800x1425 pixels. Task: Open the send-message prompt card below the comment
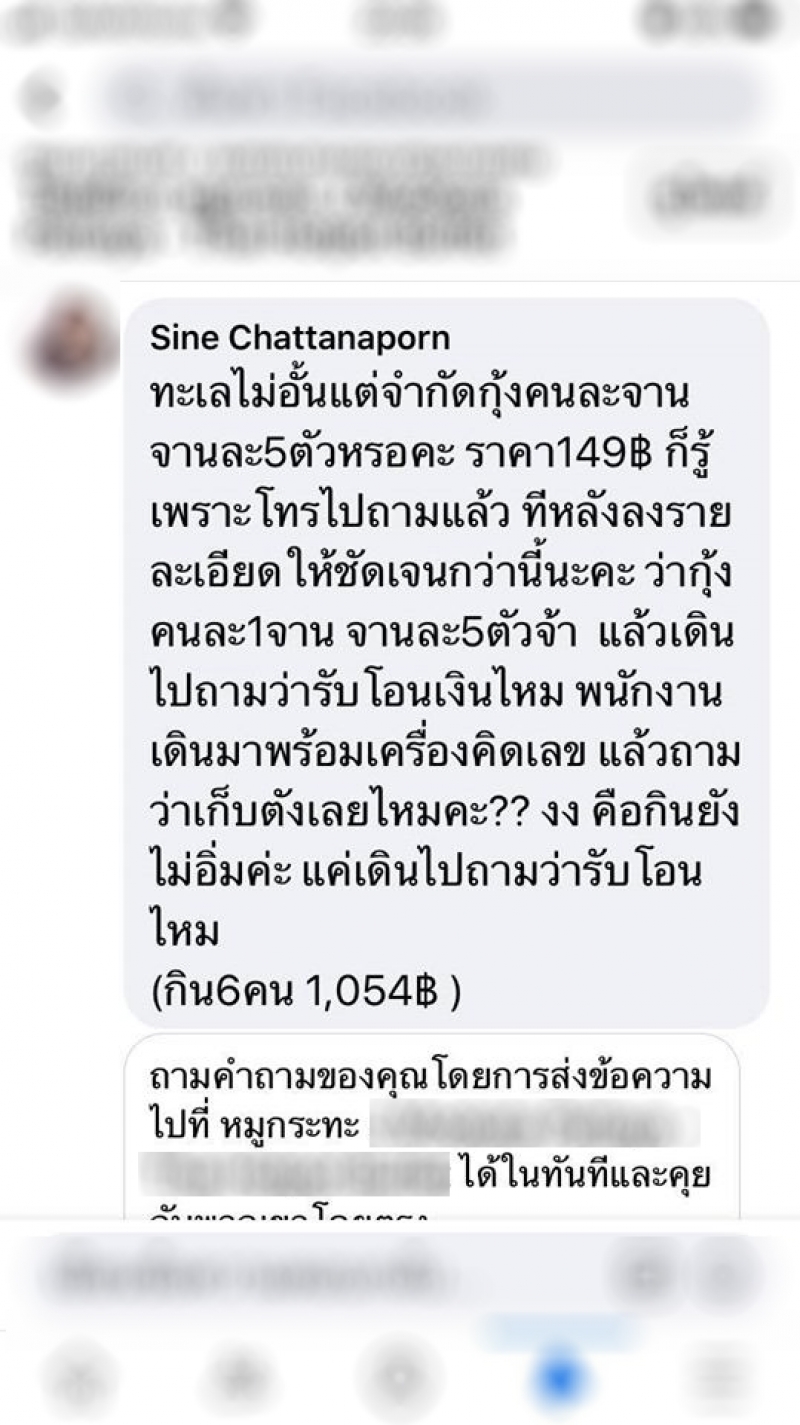pyautogui.click(x=430, y=1125)
